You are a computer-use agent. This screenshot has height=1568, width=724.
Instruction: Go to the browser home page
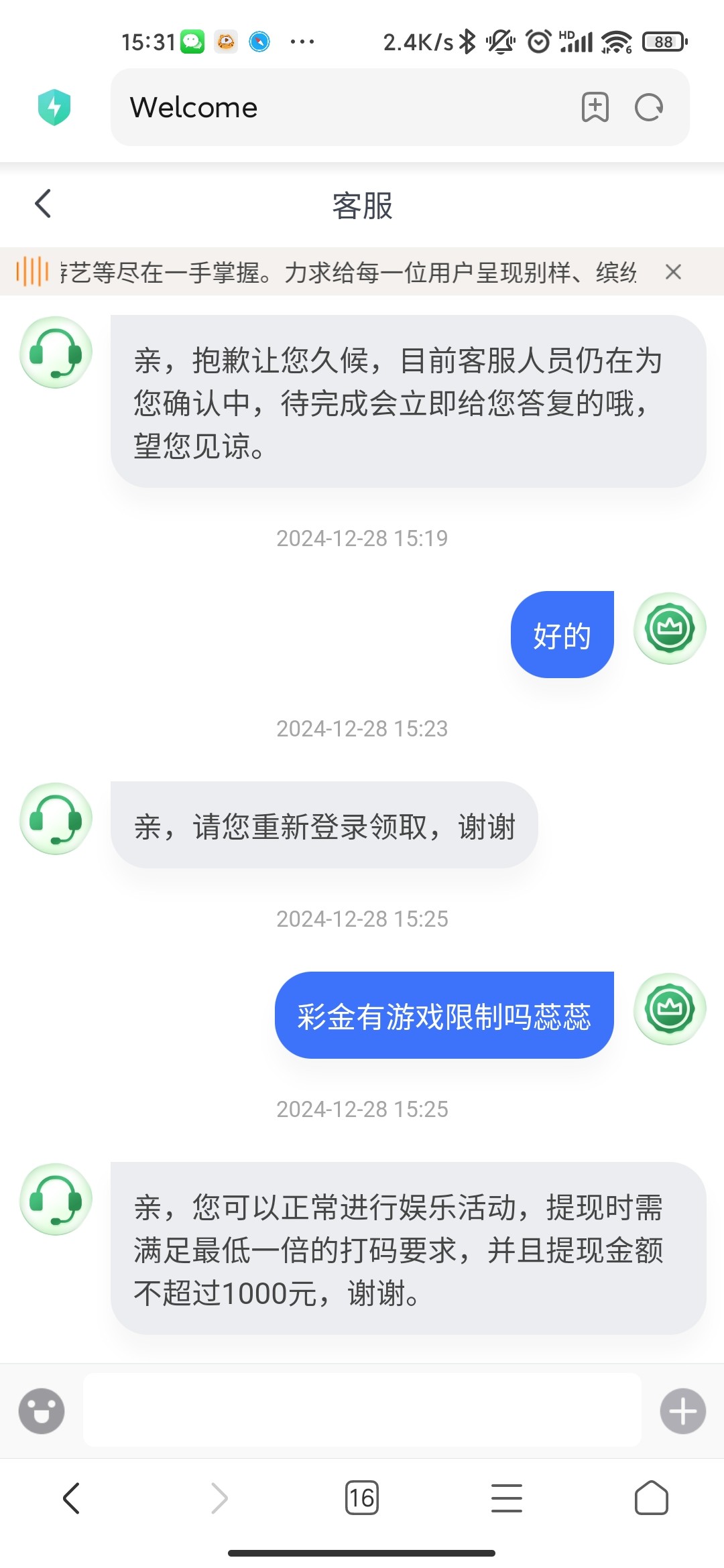[651, 1498]
